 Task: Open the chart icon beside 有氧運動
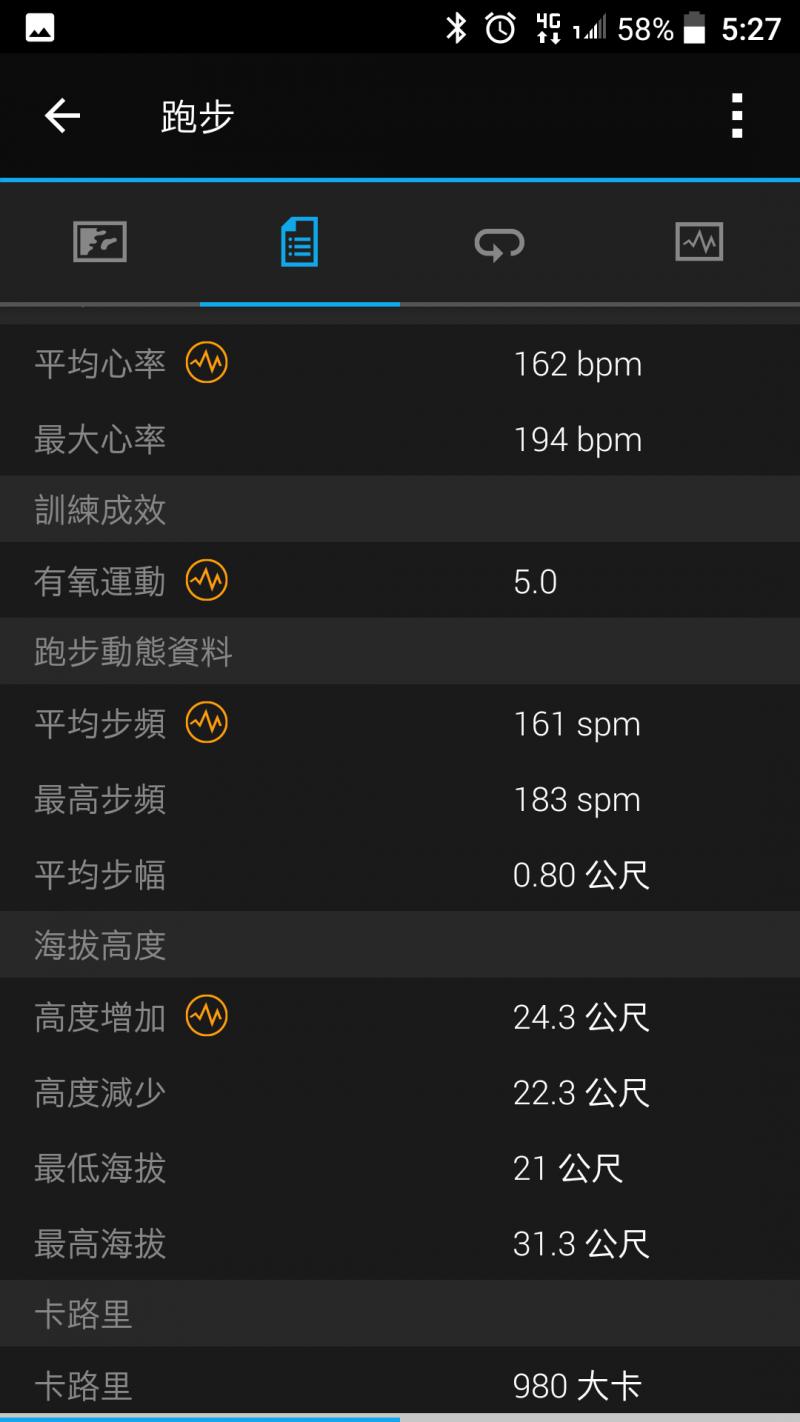coord(207,581)
